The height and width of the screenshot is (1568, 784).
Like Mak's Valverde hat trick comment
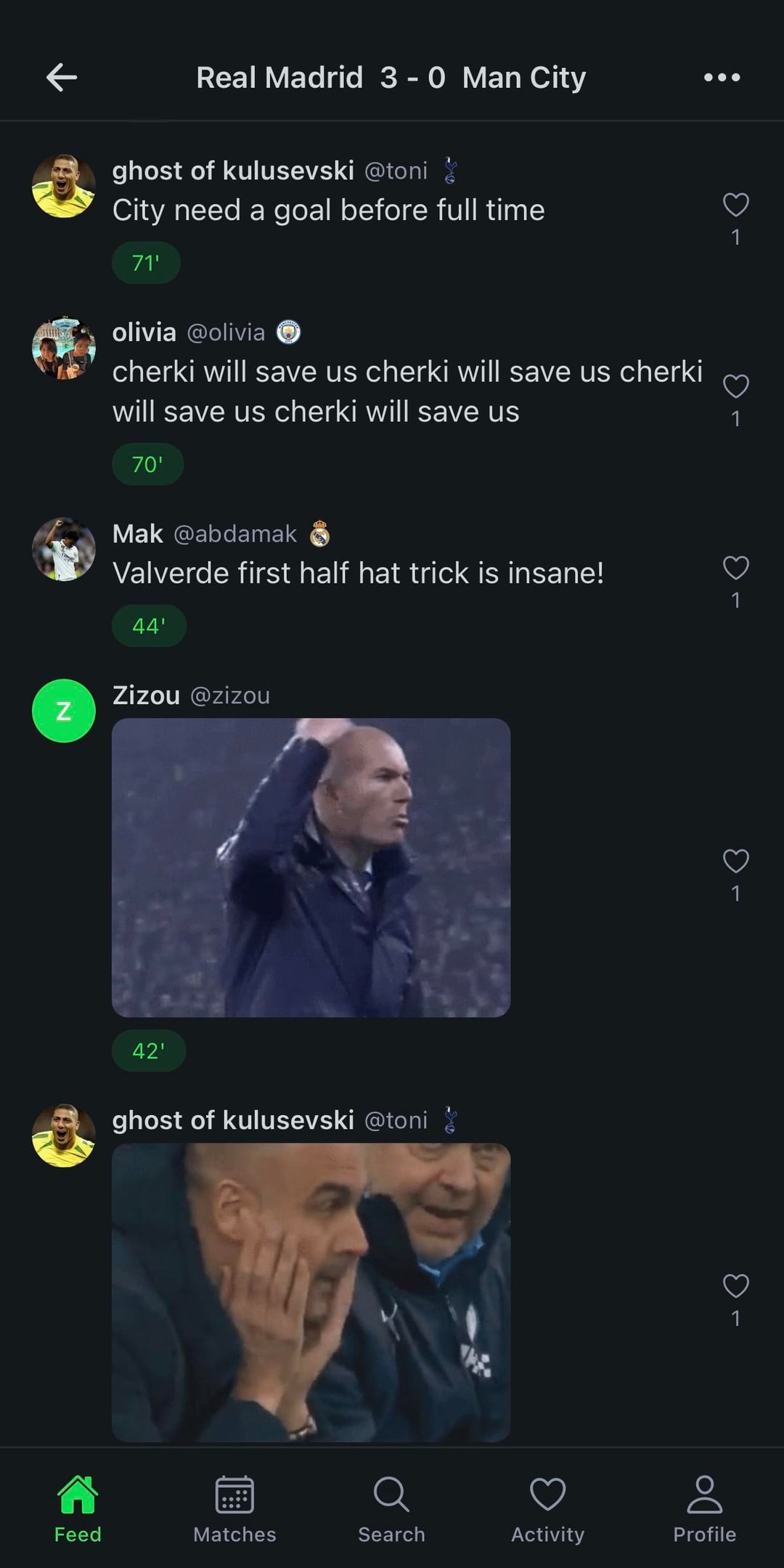click(x=735, y=568)
